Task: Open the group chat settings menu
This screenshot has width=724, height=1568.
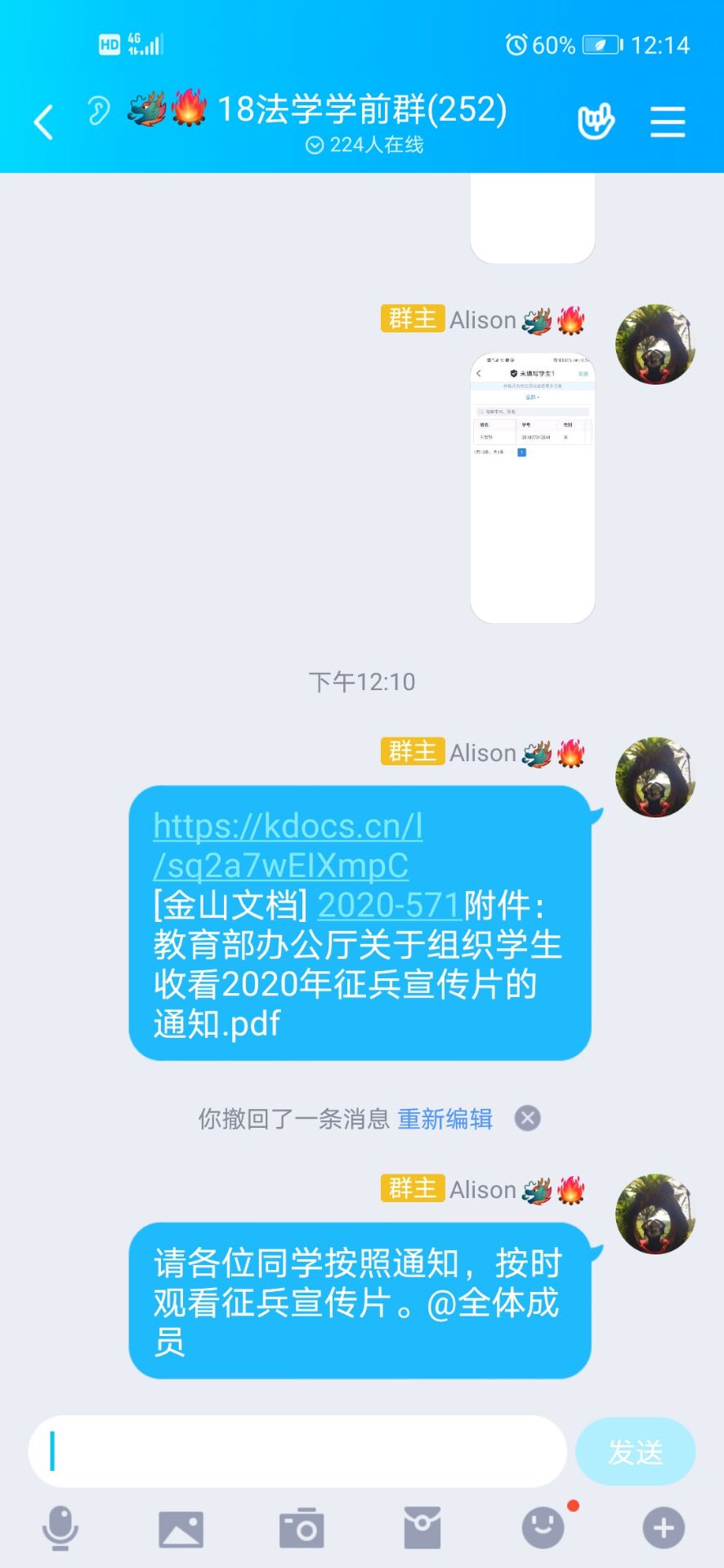Action: (668, 122)
